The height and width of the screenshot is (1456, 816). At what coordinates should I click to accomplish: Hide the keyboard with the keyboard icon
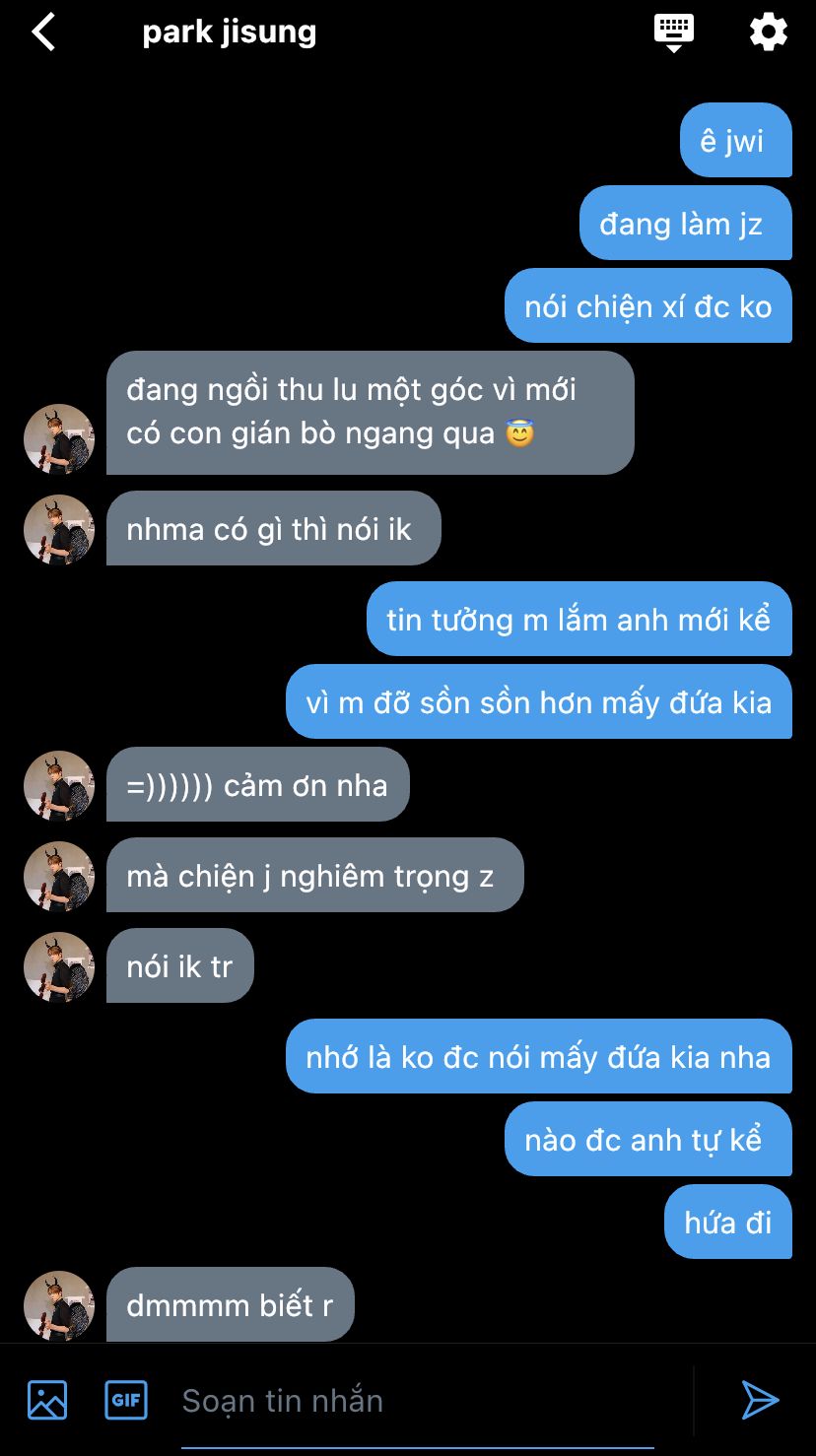[x=674, y=33]
